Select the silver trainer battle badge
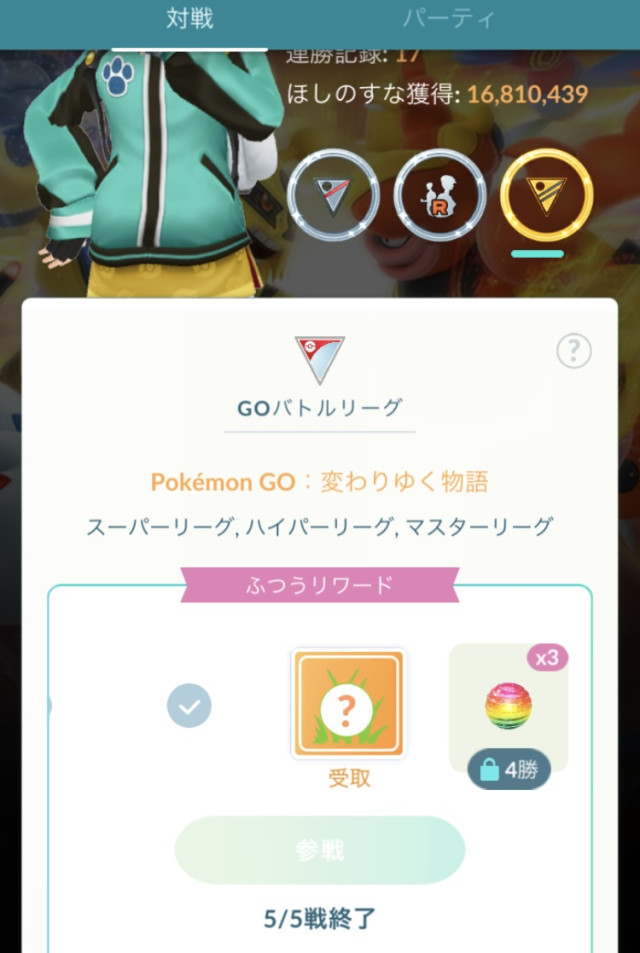Image resolution: width=640 pixels, height=953 pixels. click(333, 195)
